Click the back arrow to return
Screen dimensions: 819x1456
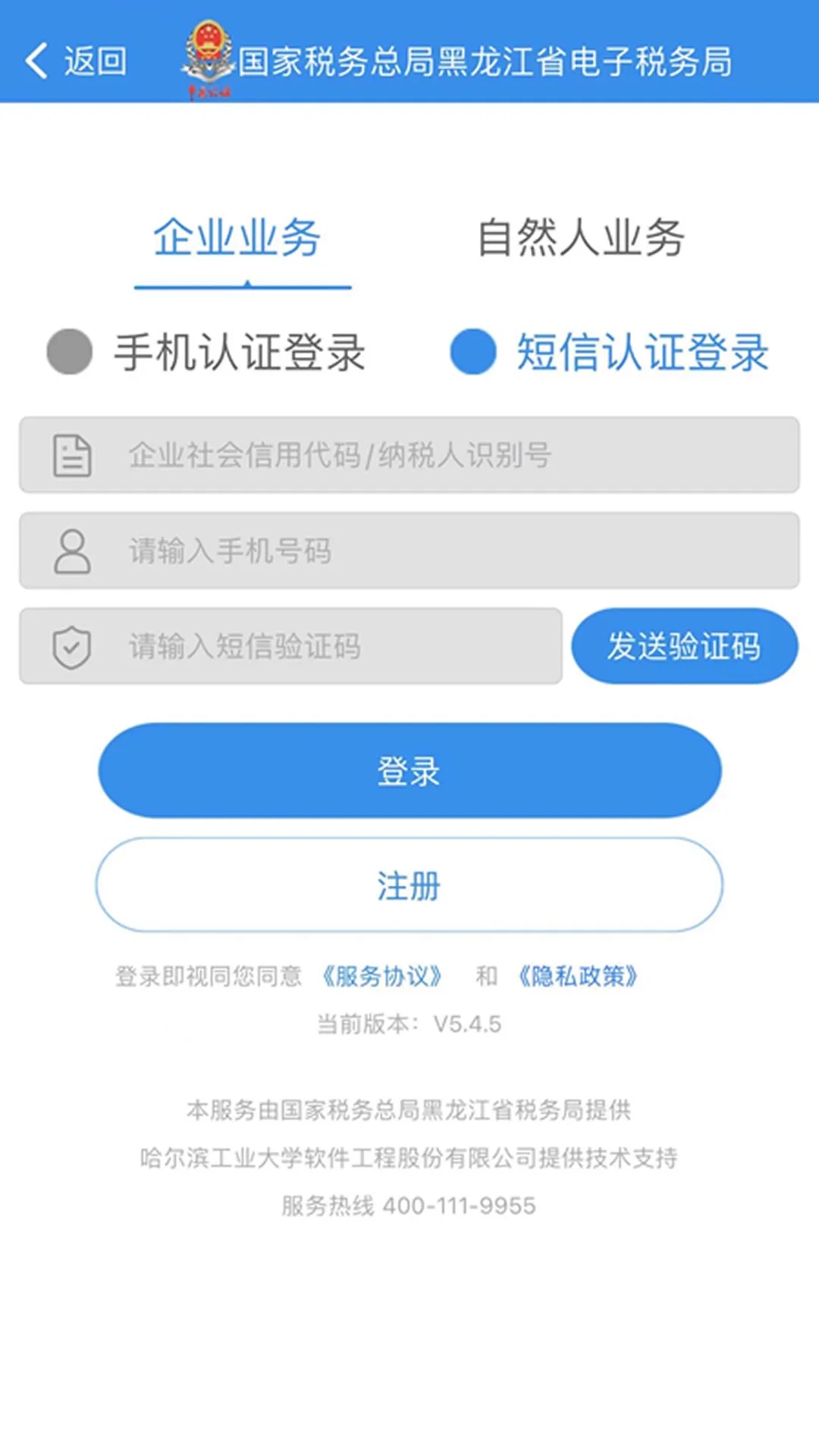36,61
